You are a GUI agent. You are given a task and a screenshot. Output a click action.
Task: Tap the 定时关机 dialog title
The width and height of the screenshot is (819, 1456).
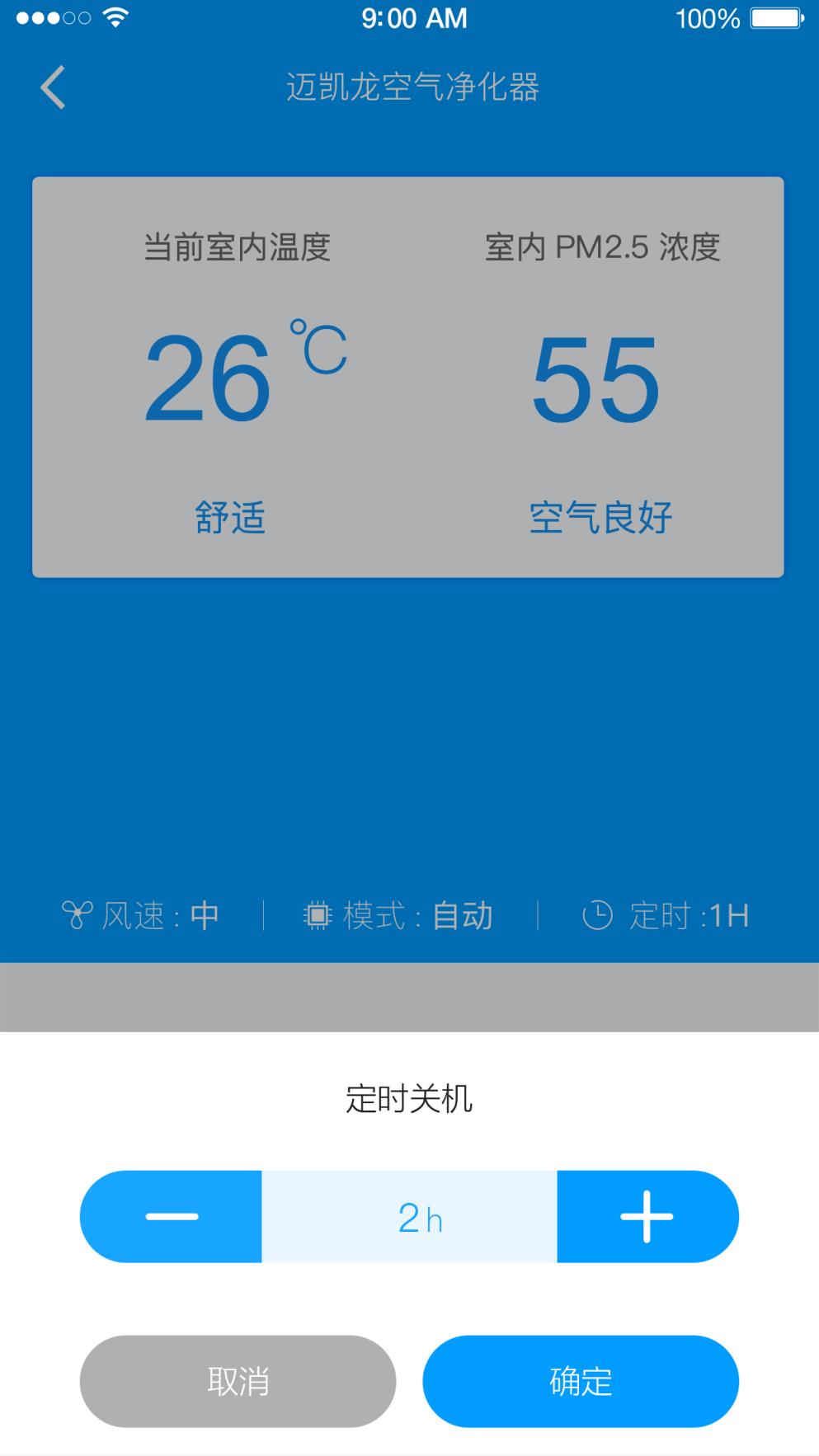coord(409,1096)
